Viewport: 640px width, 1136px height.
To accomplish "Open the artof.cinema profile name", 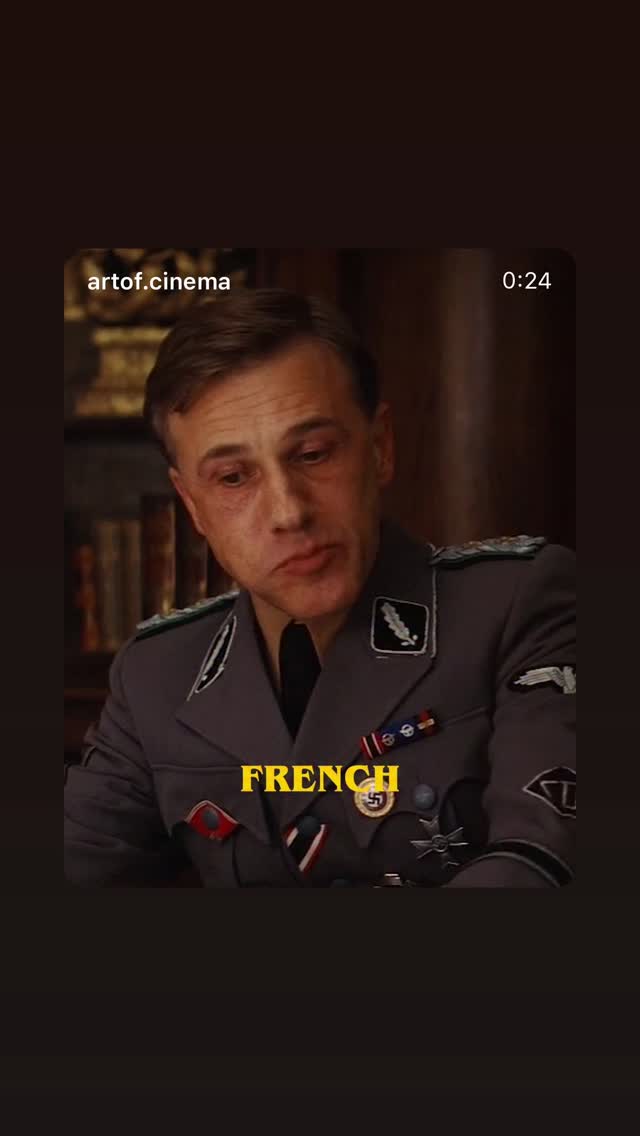I will 159,281.
